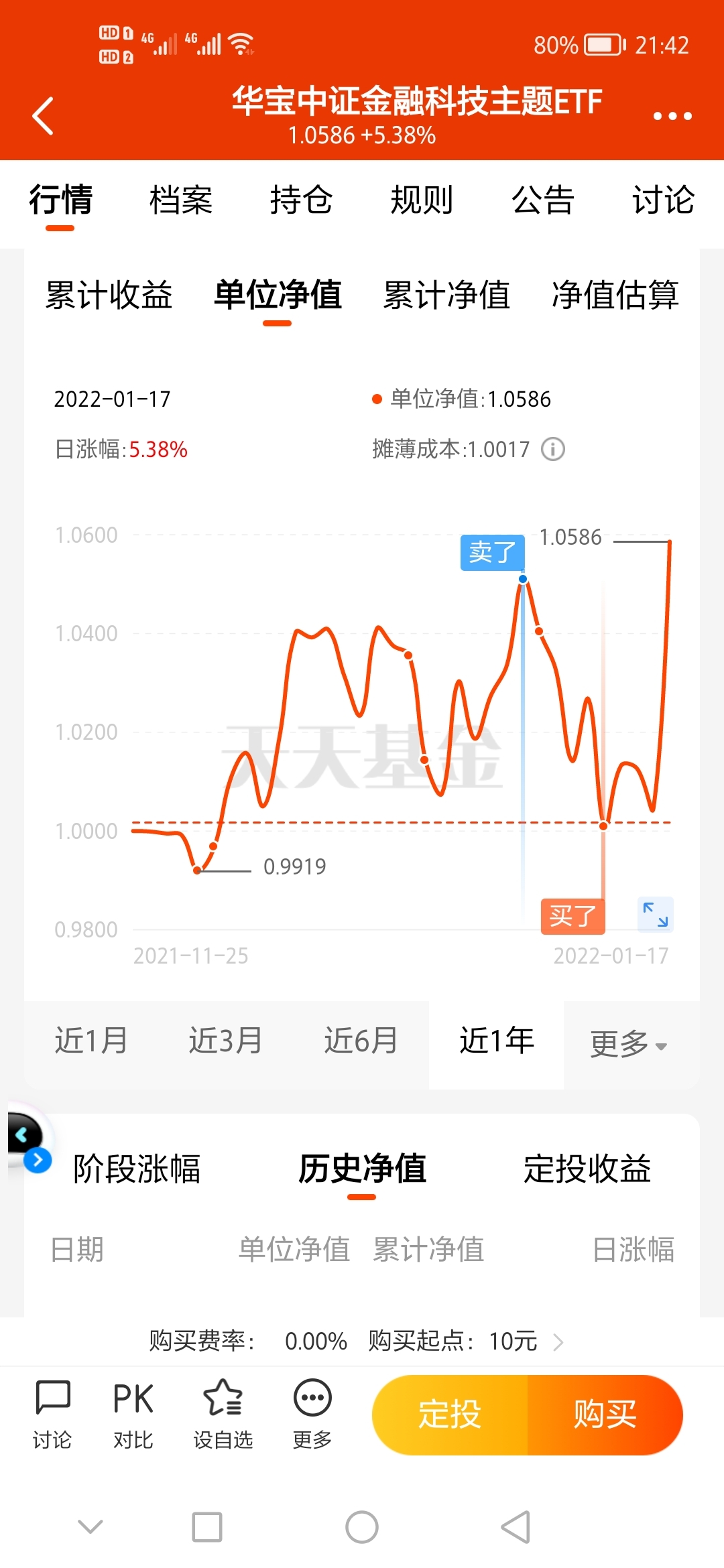Open the 更多 time range dropdown
Viewport: 724px width, 1568px height.
(629, 1044)
